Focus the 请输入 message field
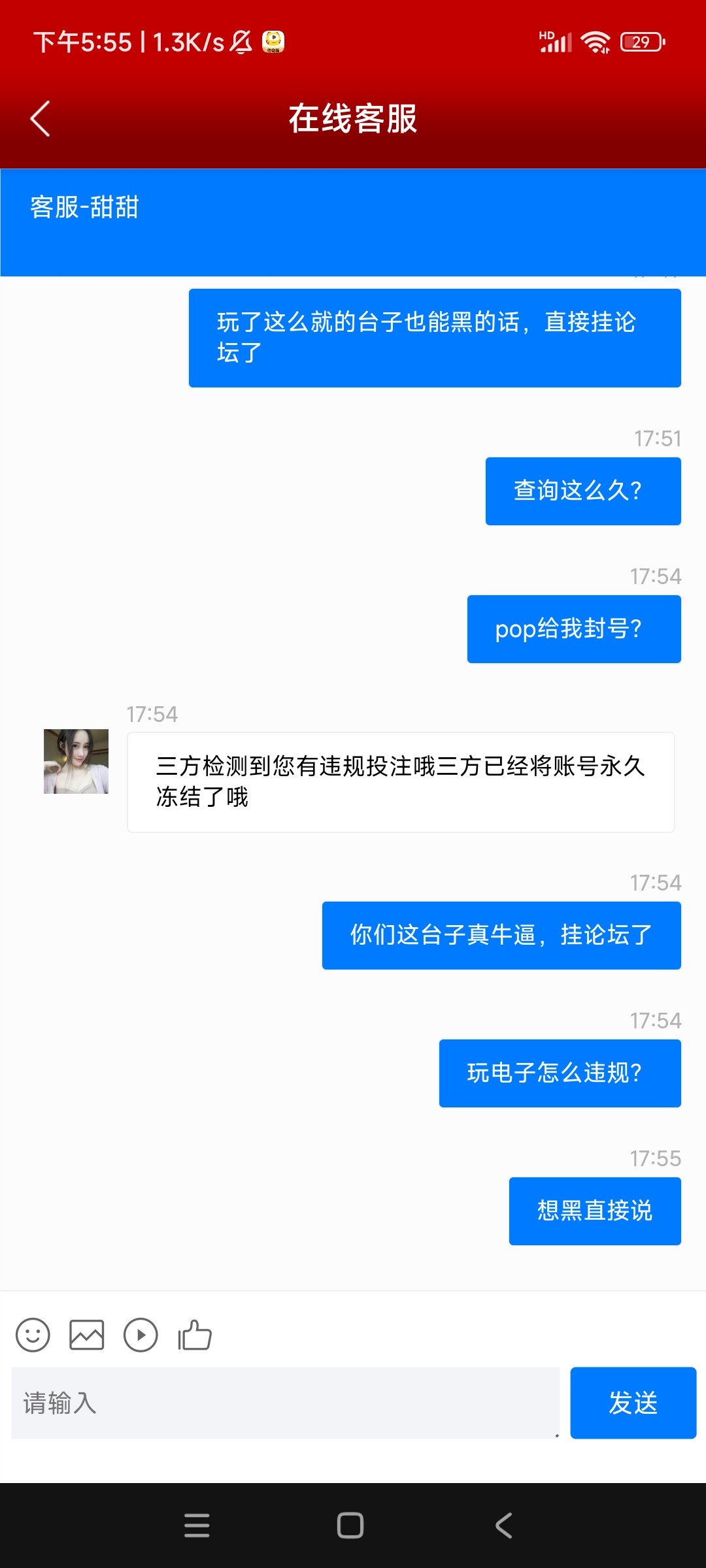Image resolution: width=706 pixels, height=1568 pixels. [x=285, y=1403]
